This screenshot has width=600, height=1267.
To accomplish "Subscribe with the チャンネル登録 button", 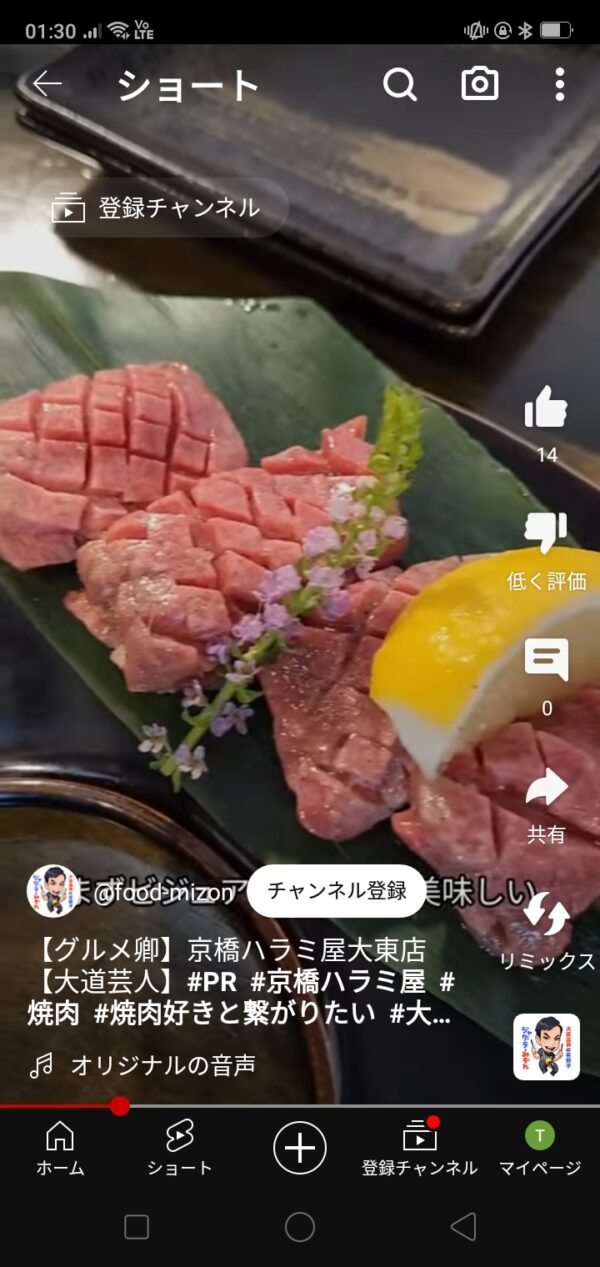I will tap(336, 890).
